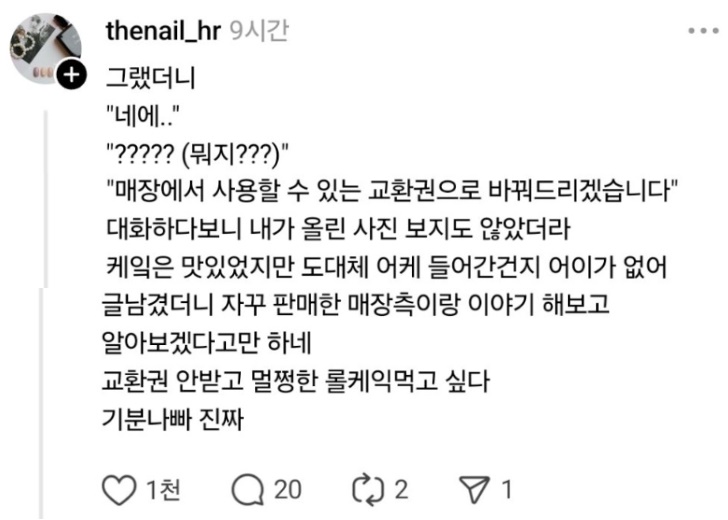Like thenail_hr's post with the heart
This screenshot has height=520, width=728.
click(120, 489)
